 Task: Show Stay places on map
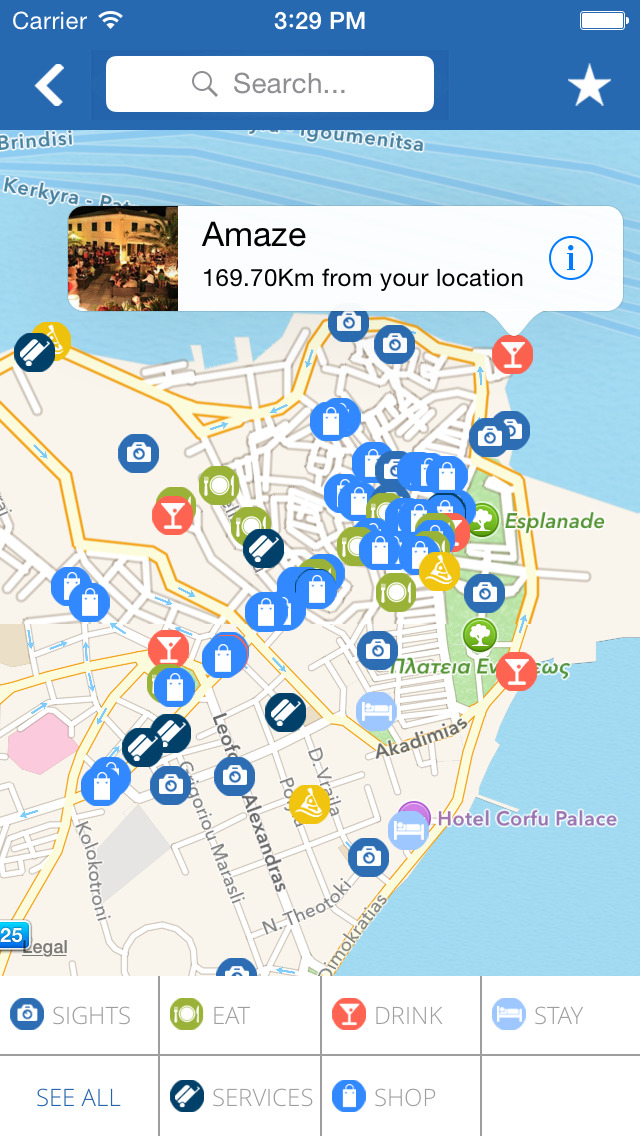[560, 1015]
